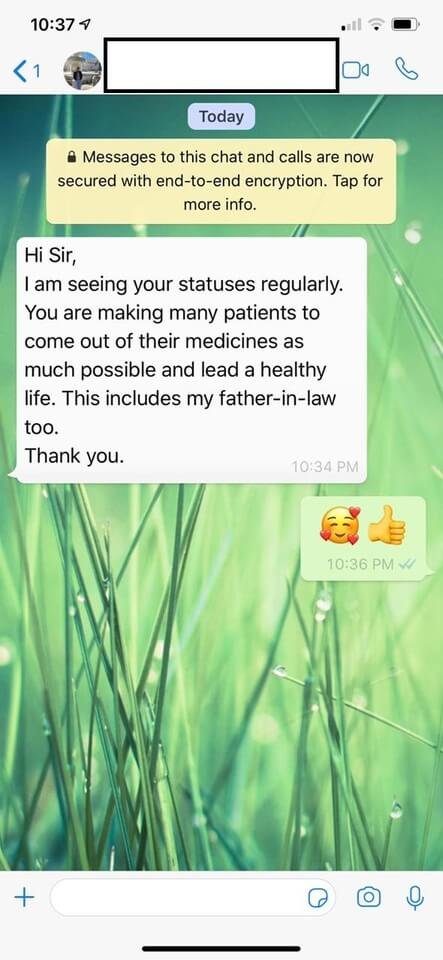Open the contact's profile picture
The width and height of the screenshot is (443, 960).
pos(83,70)
